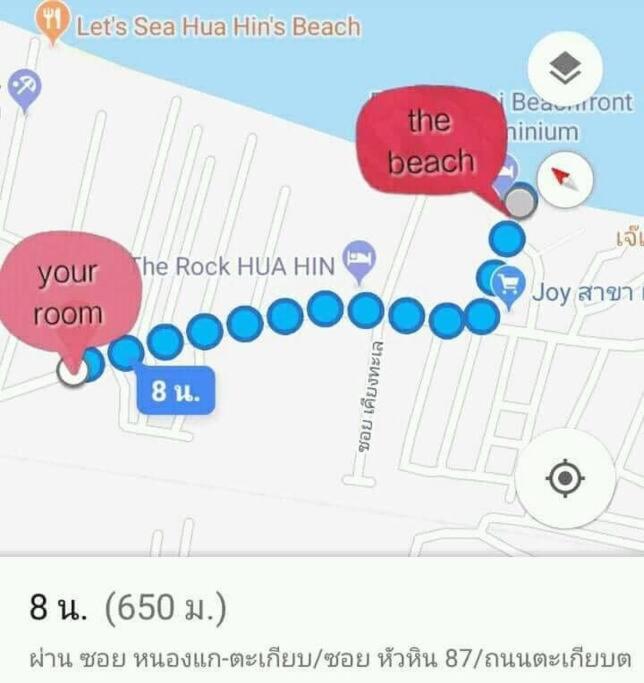Image resolution: width=644 pixels, height=683 pixels.
Task: Tap the 8 น. route time label
Action: pyautogui.click(x=176, y=392)
